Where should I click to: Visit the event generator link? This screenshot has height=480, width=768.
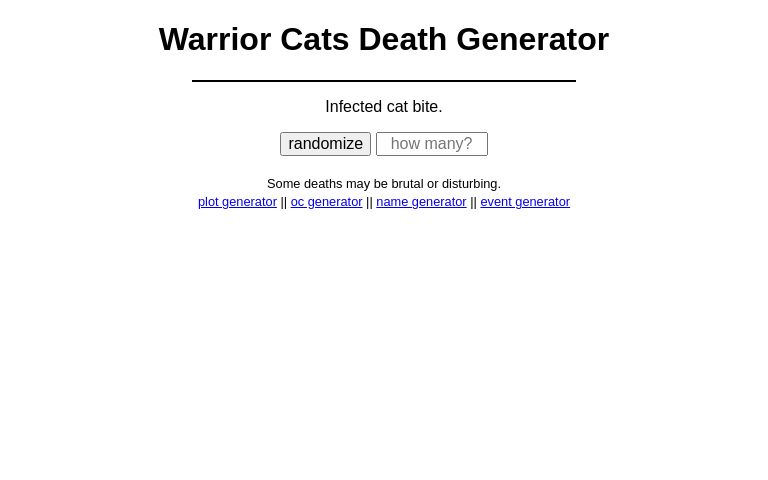click(x=524, y=202)
